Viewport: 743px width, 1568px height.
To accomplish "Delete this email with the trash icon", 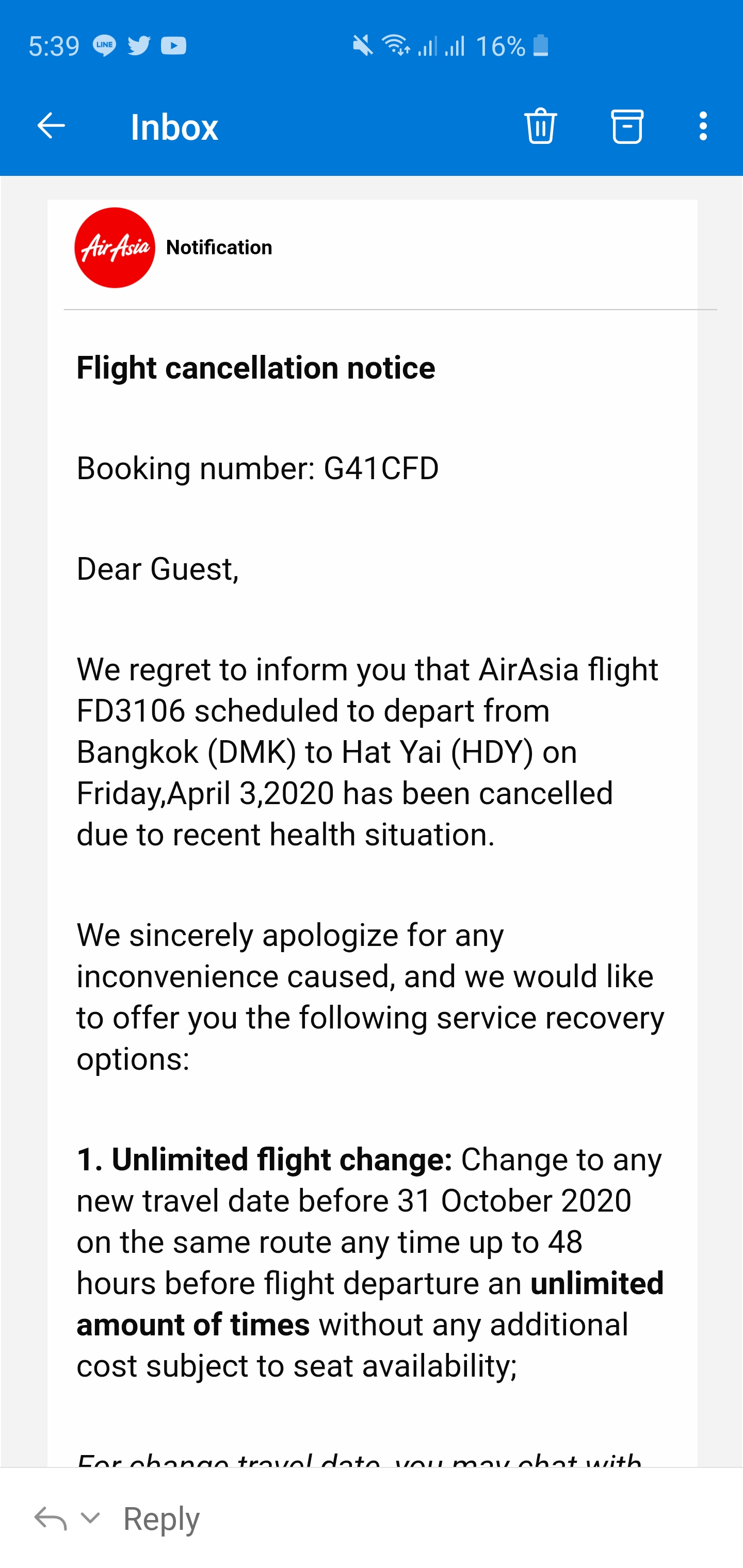I will tap(540, 126).
